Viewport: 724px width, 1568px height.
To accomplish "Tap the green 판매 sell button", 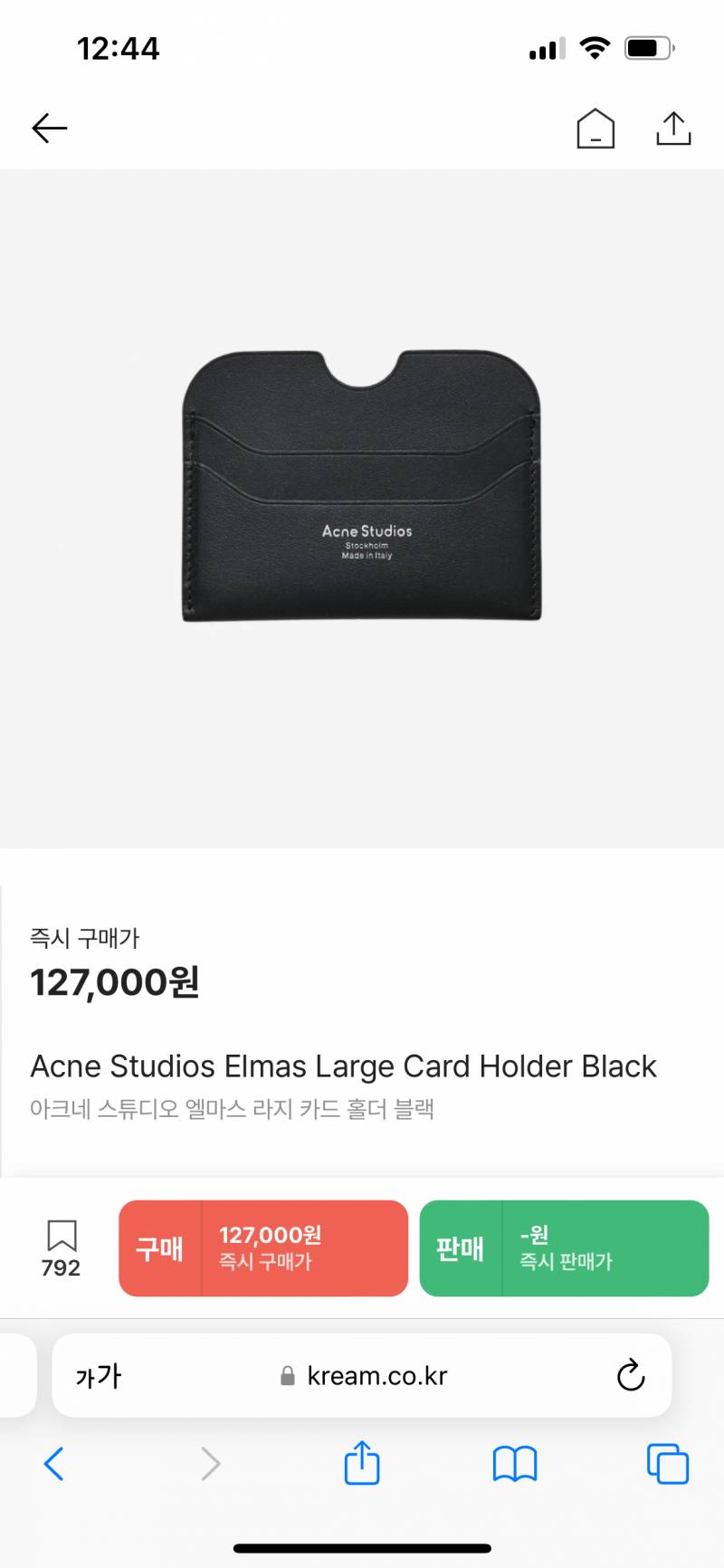I will pos(564,1248).
